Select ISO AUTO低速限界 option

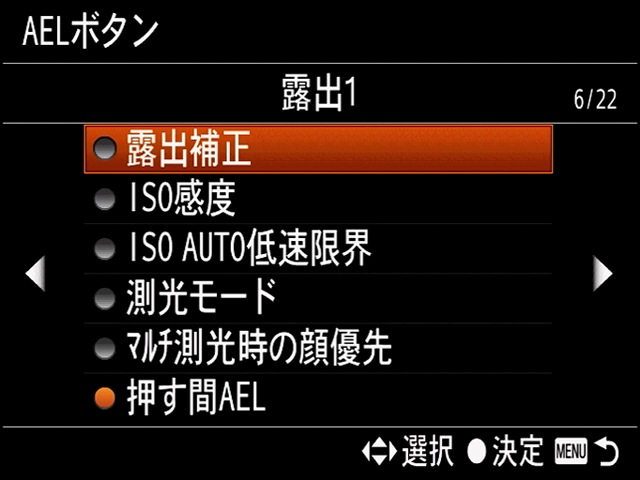coord(318,249)
